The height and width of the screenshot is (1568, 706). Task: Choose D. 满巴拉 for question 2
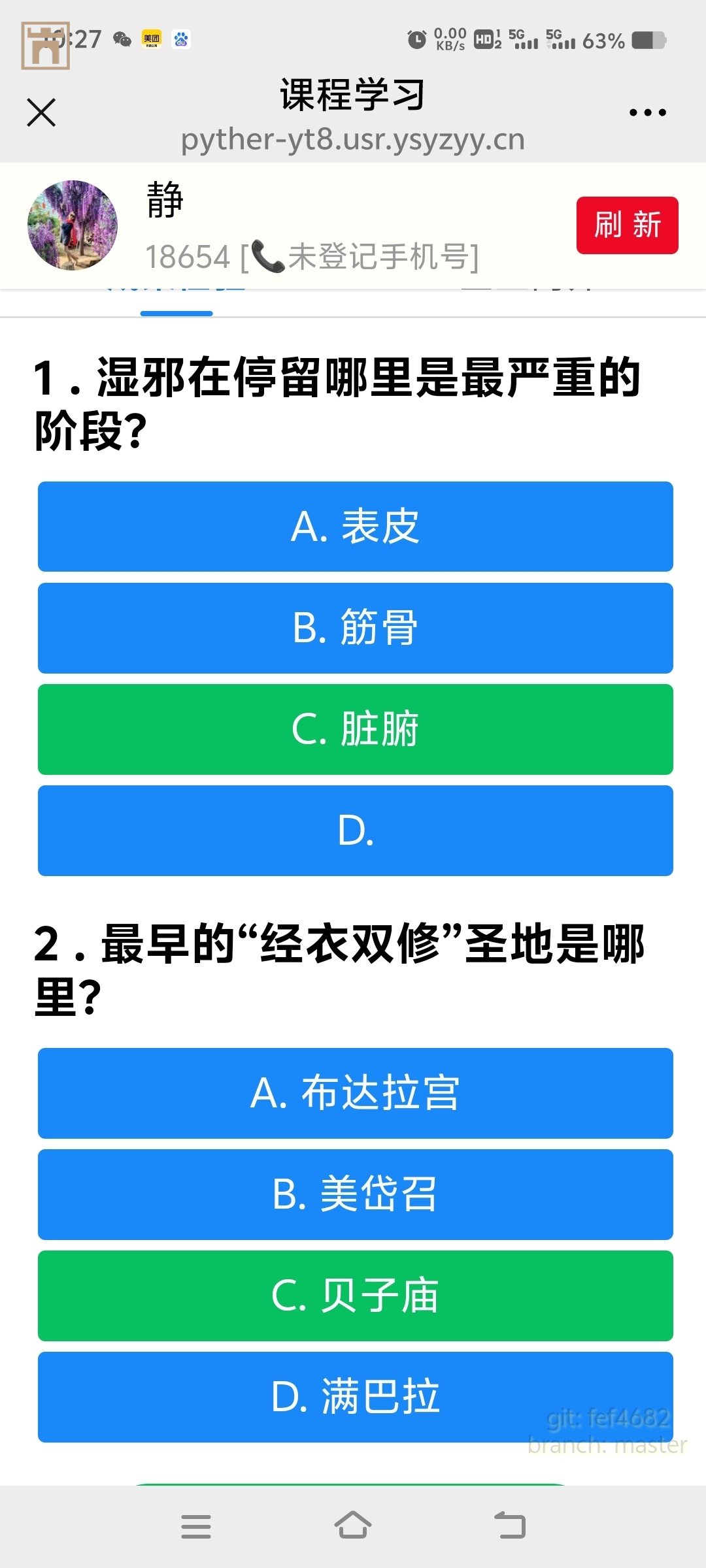tap(355, 1397)
